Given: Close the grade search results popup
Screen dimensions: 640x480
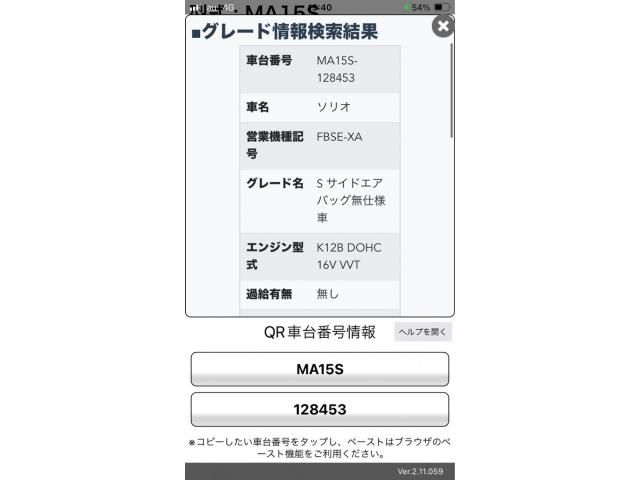Looking at the screenshot, I should [442, 26].
